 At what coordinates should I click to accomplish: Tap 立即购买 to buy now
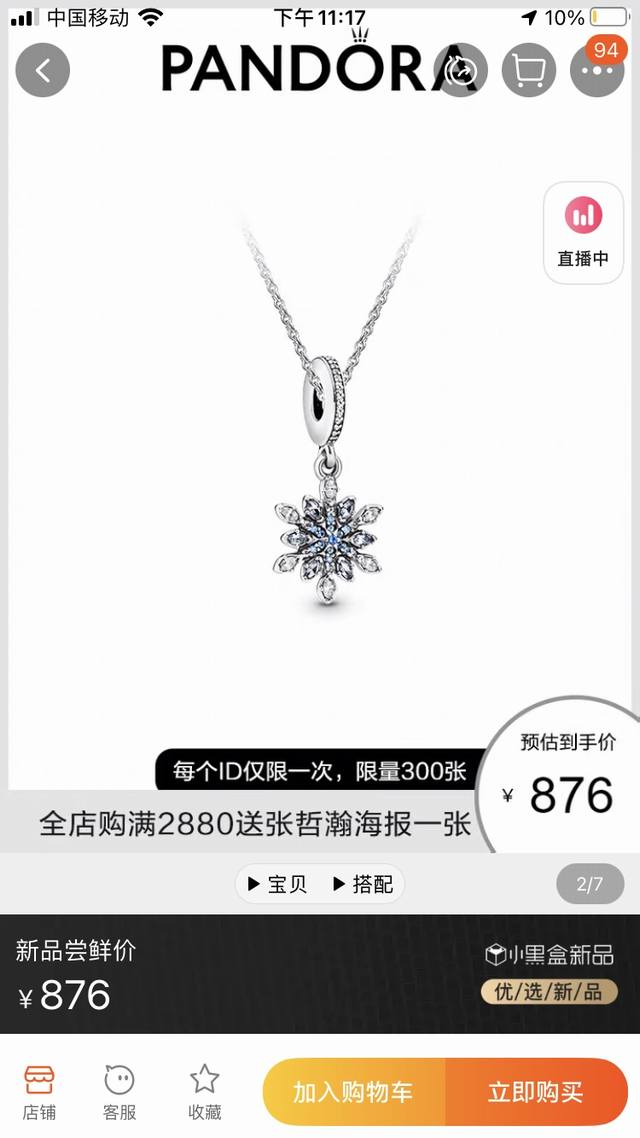(536, 1092)
